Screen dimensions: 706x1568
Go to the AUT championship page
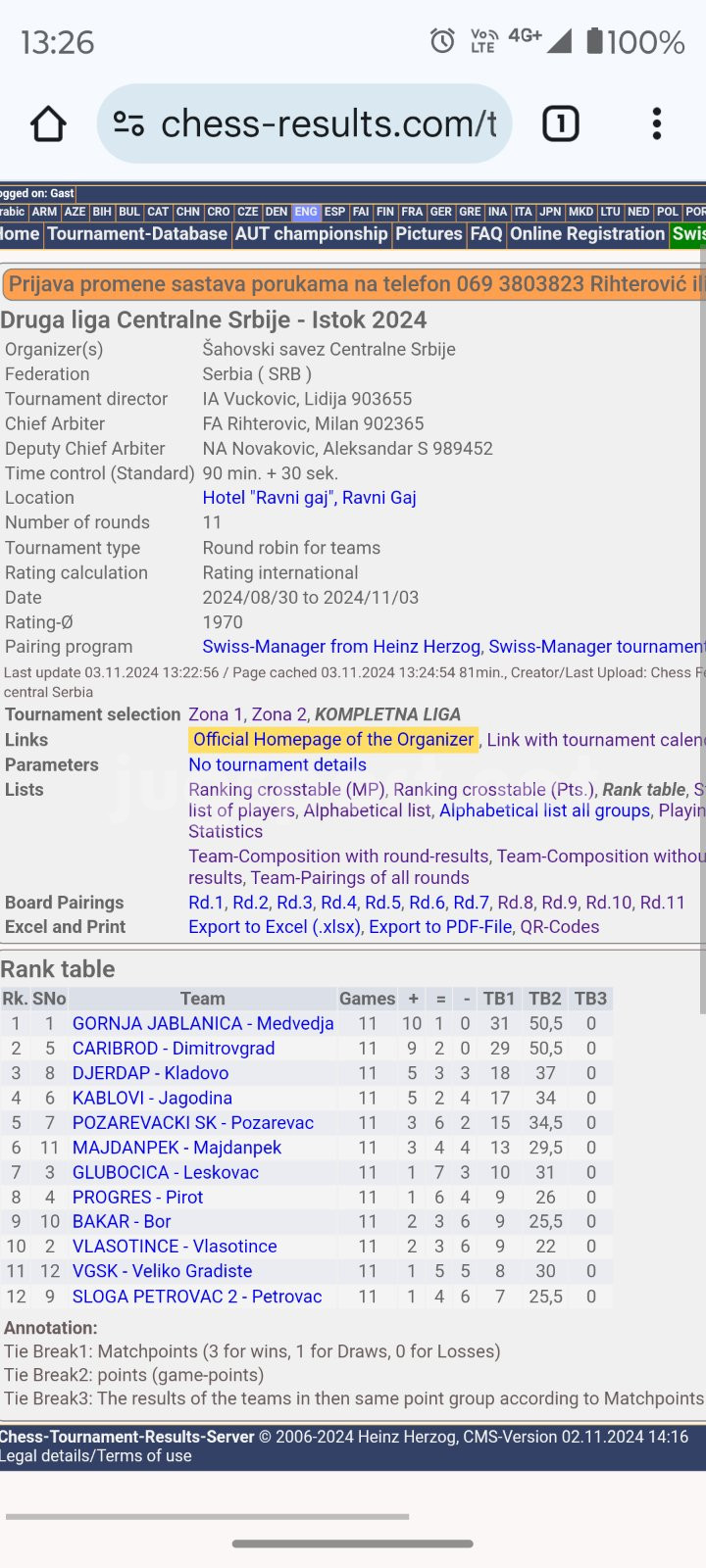(312, 234)
